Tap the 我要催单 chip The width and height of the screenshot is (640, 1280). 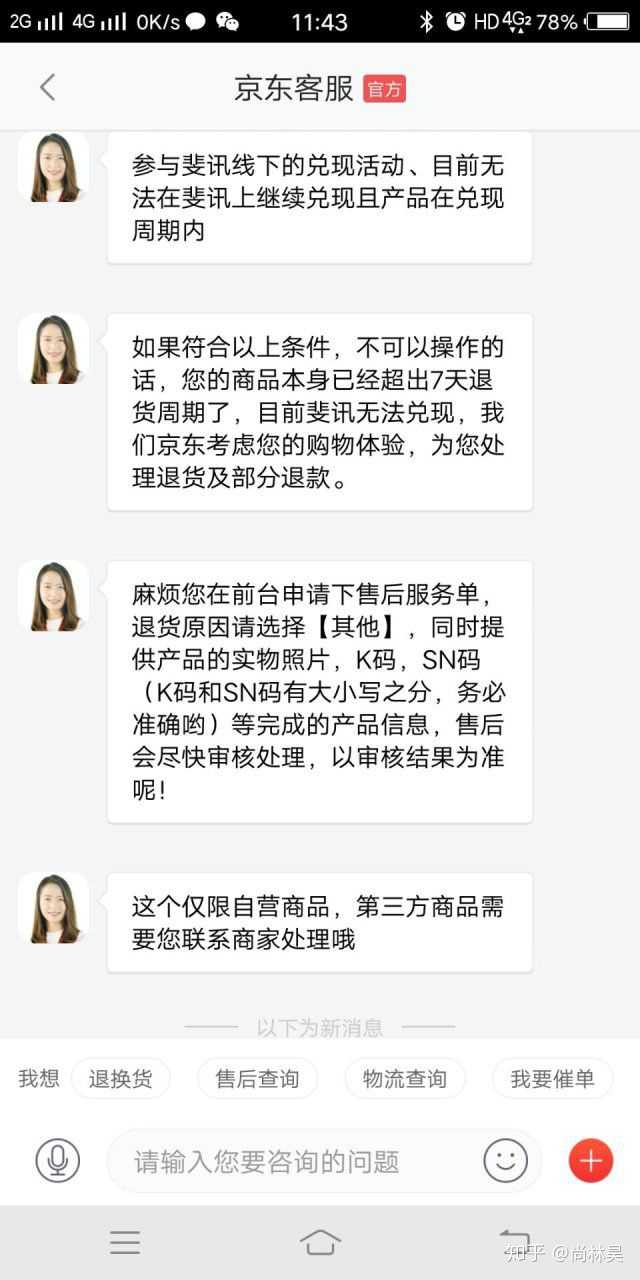click(x=552, y=1079)
